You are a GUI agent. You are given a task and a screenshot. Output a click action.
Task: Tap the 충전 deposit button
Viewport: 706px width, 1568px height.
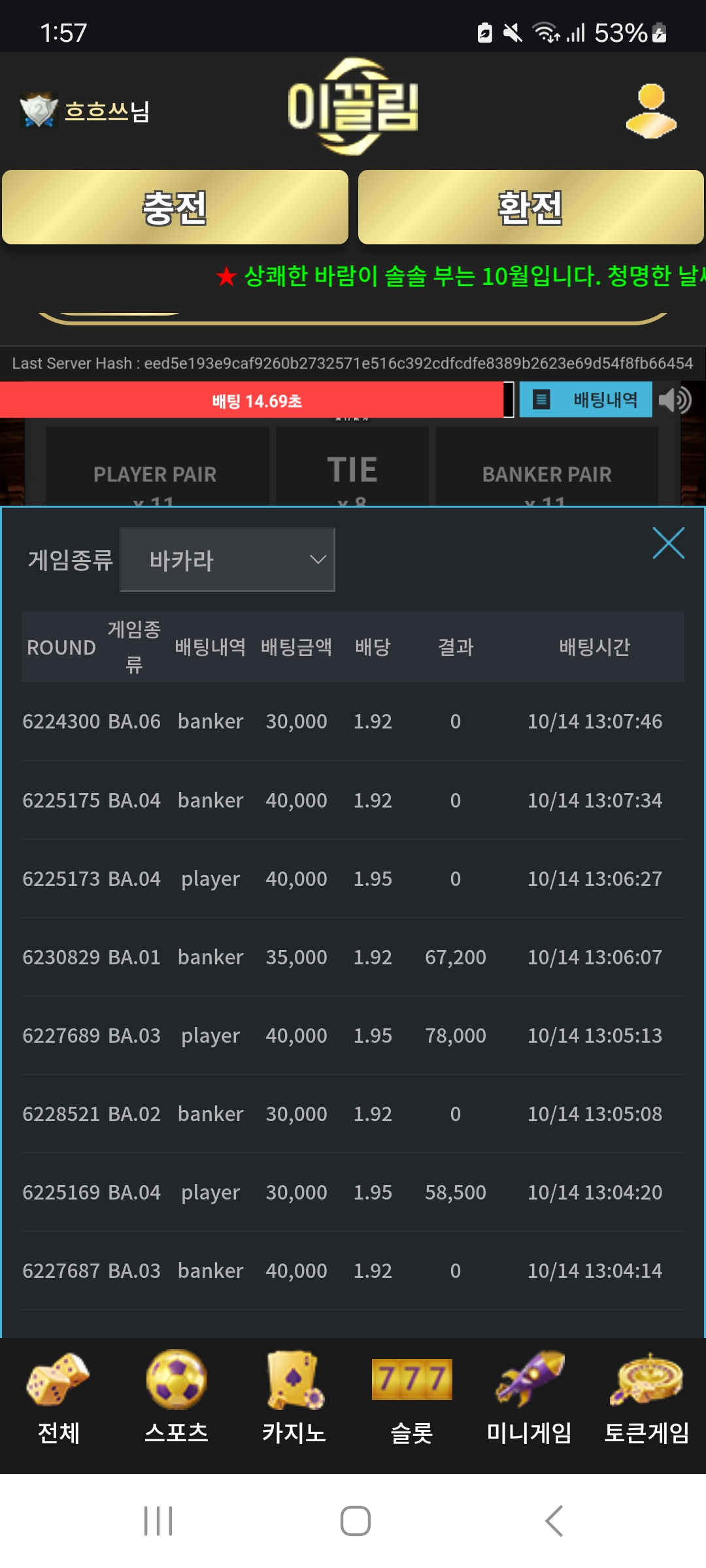175,207
